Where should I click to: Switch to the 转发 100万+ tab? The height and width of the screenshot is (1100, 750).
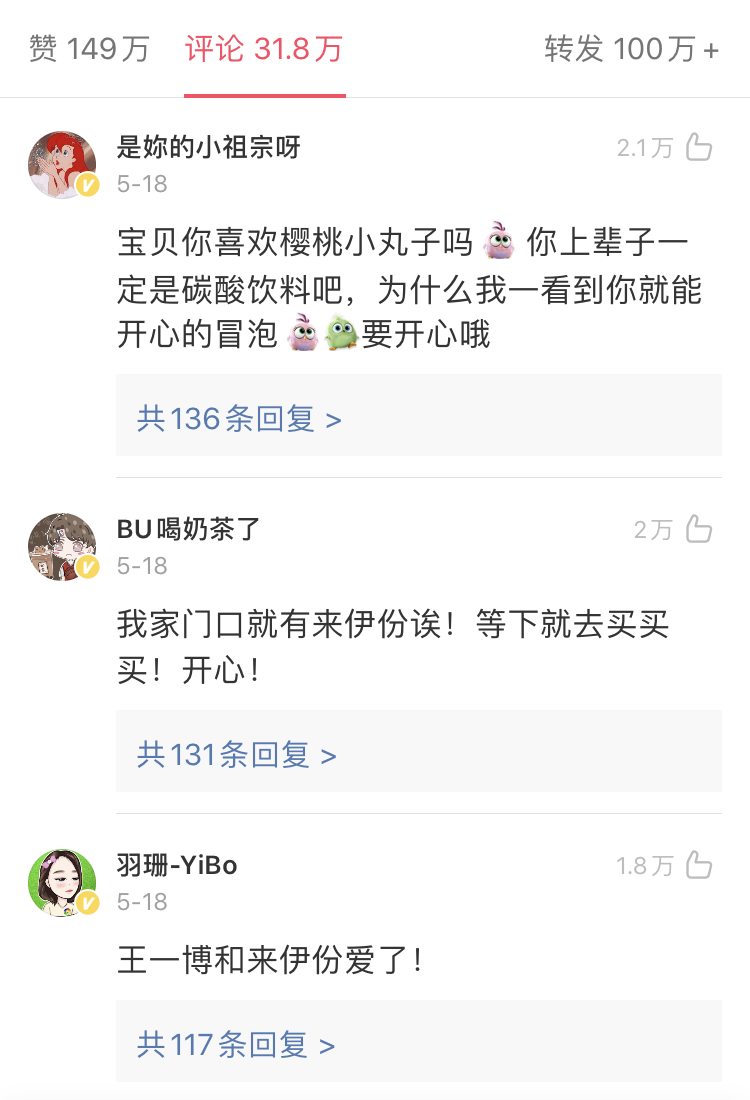[631, 49]
